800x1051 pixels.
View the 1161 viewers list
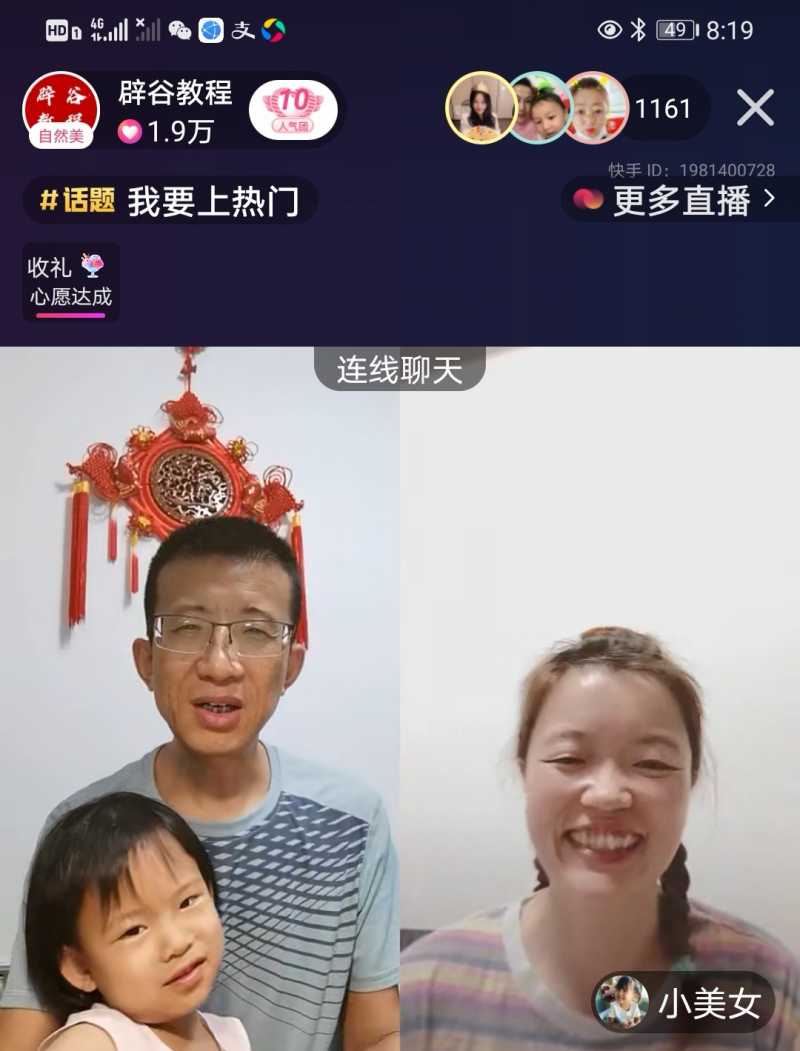(x=663, y=109)
